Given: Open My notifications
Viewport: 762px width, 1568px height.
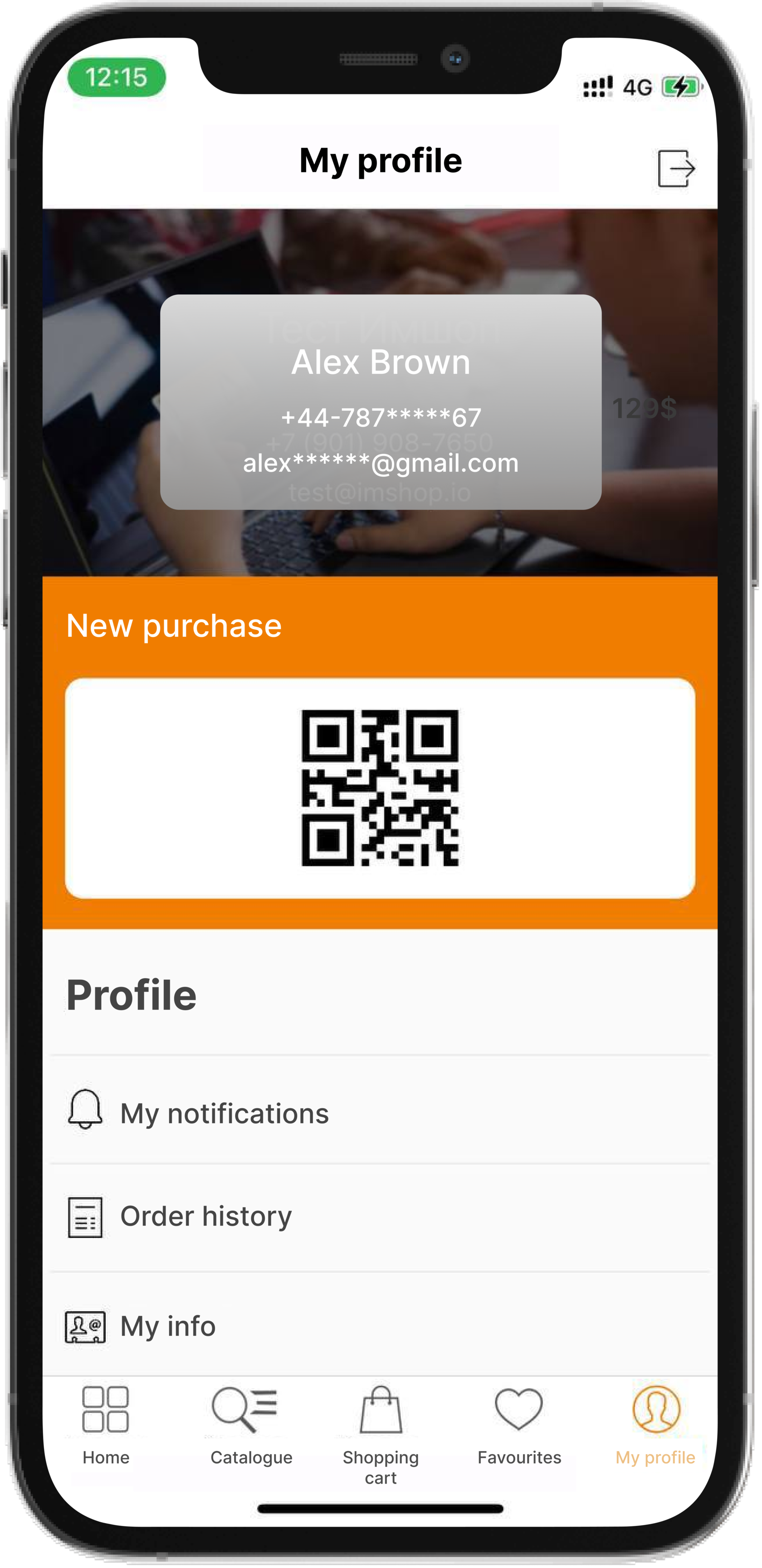Looking at the screenshot, I should (224, 1114).
